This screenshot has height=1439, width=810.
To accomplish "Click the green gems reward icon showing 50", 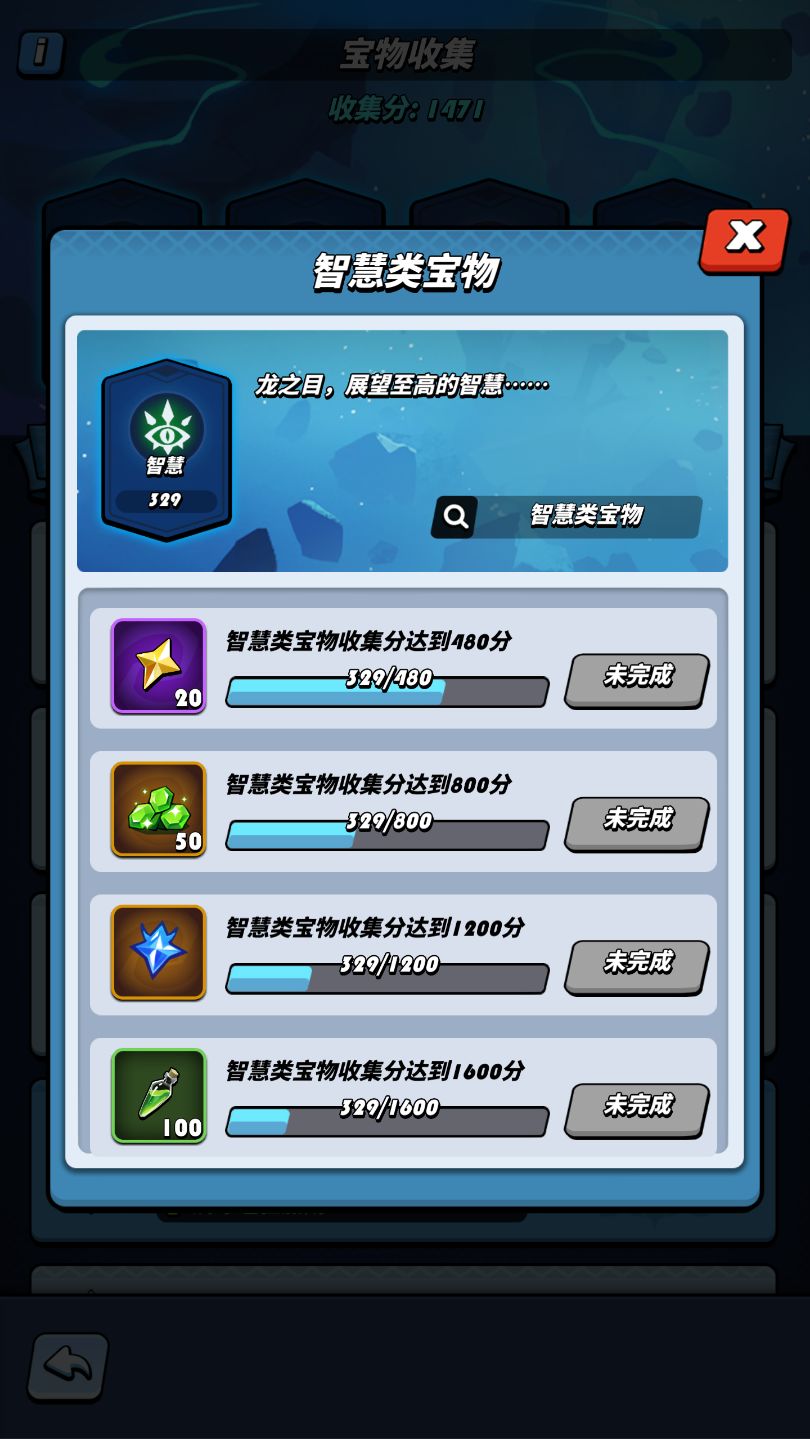I will coord(158,808).
